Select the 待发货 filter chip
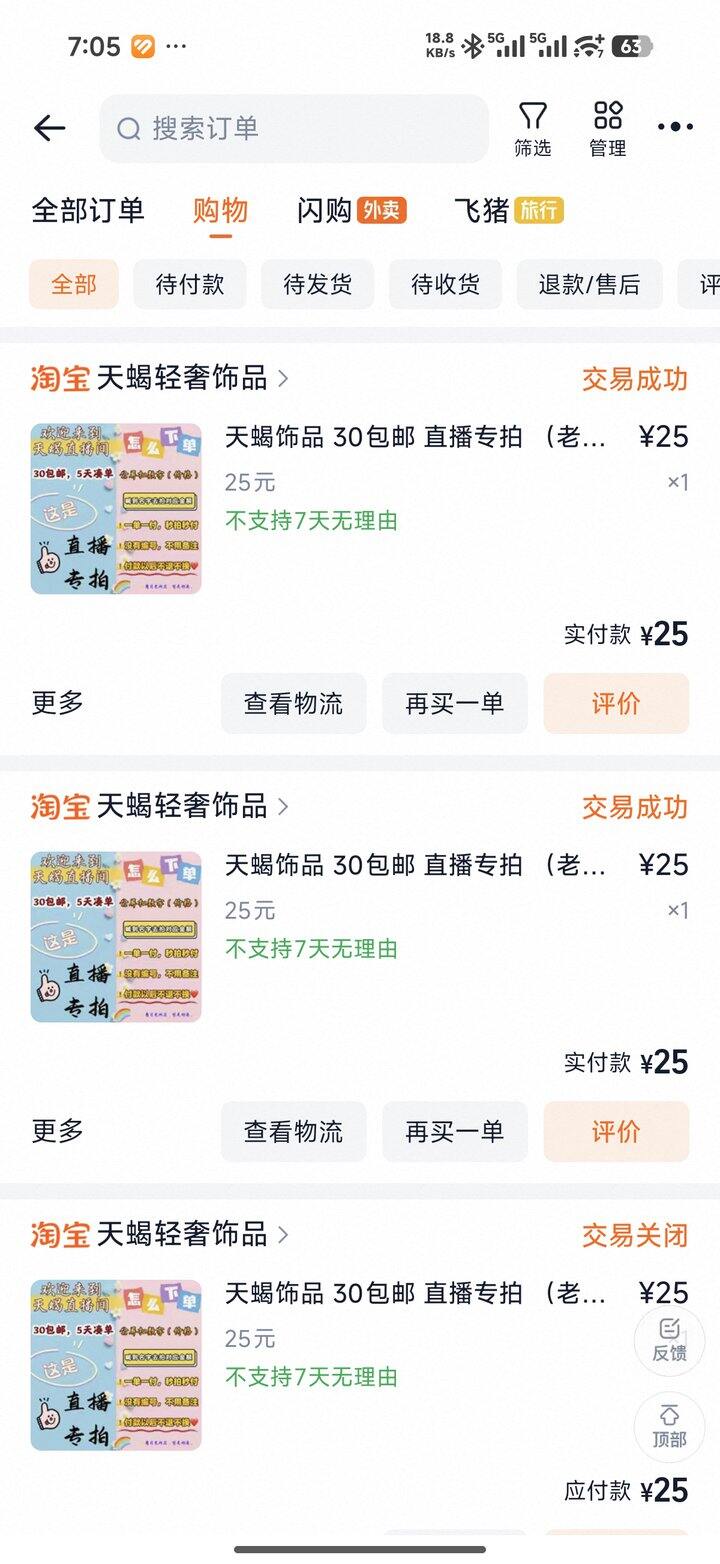The height and width of the screenshot is (1564, 720). (318, 284)
